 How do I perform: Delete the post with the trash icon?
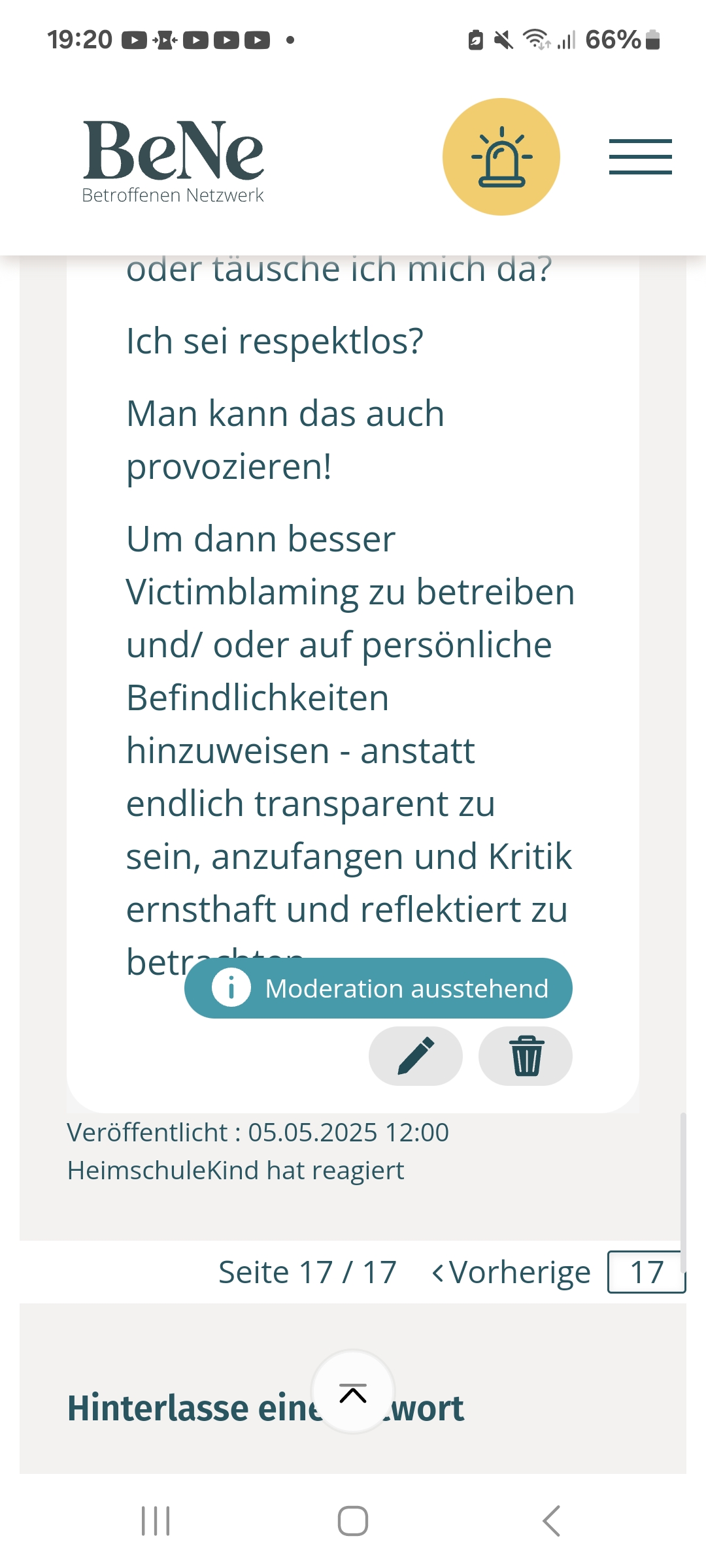tap(526, 1056)
